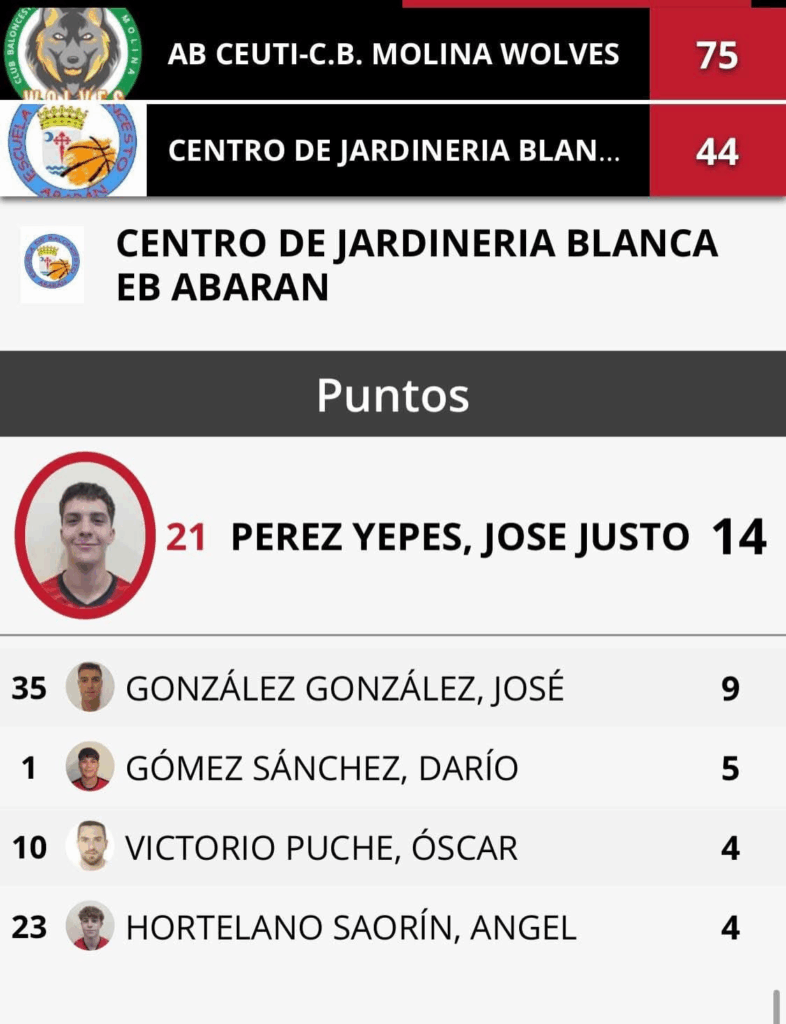View top scorer Perez Yepes, Jose Justo
Viewport: 786px width, 1024px height.
459,538
